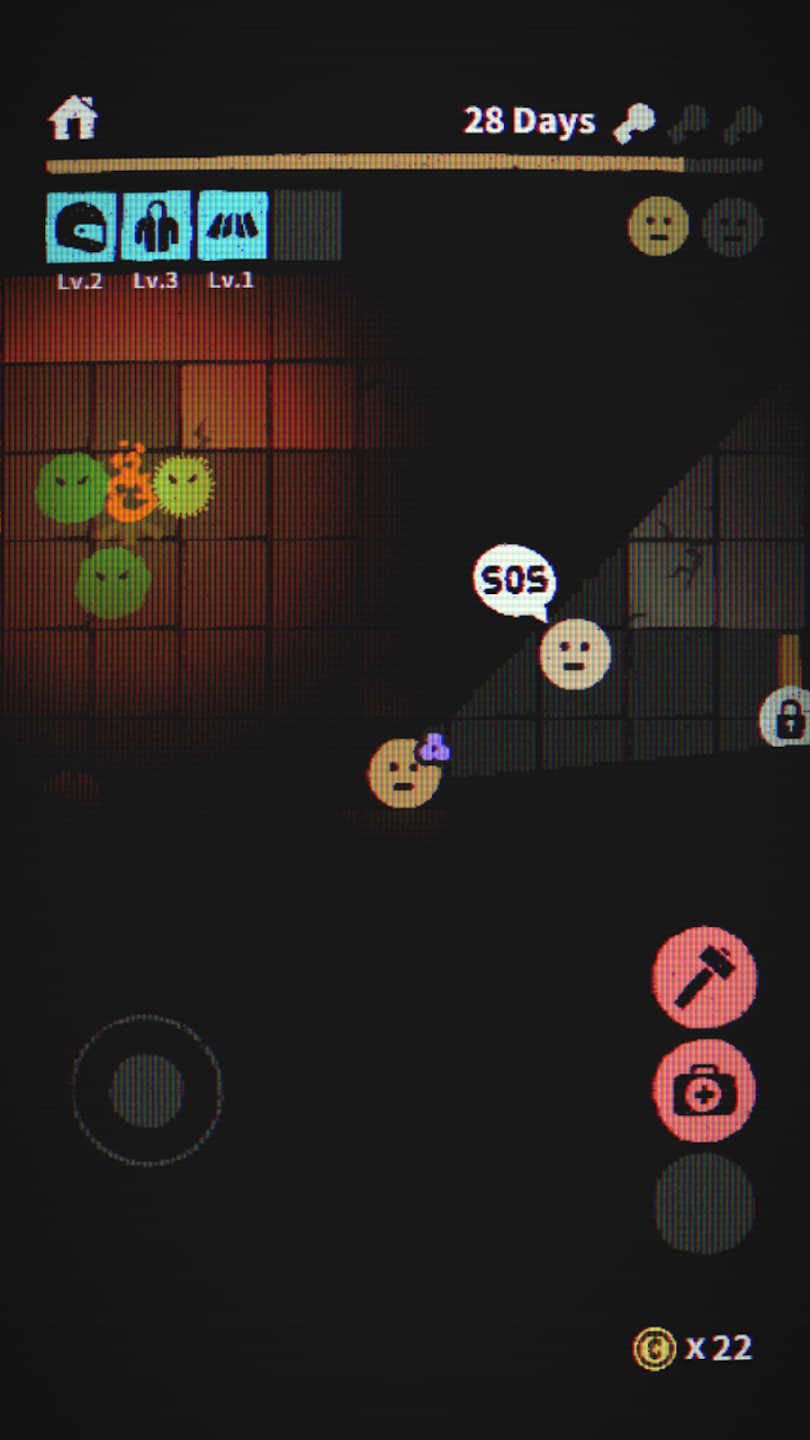
Task: Tap the locked door padlock
Action: pyautogui.click(x=788, y=717)
